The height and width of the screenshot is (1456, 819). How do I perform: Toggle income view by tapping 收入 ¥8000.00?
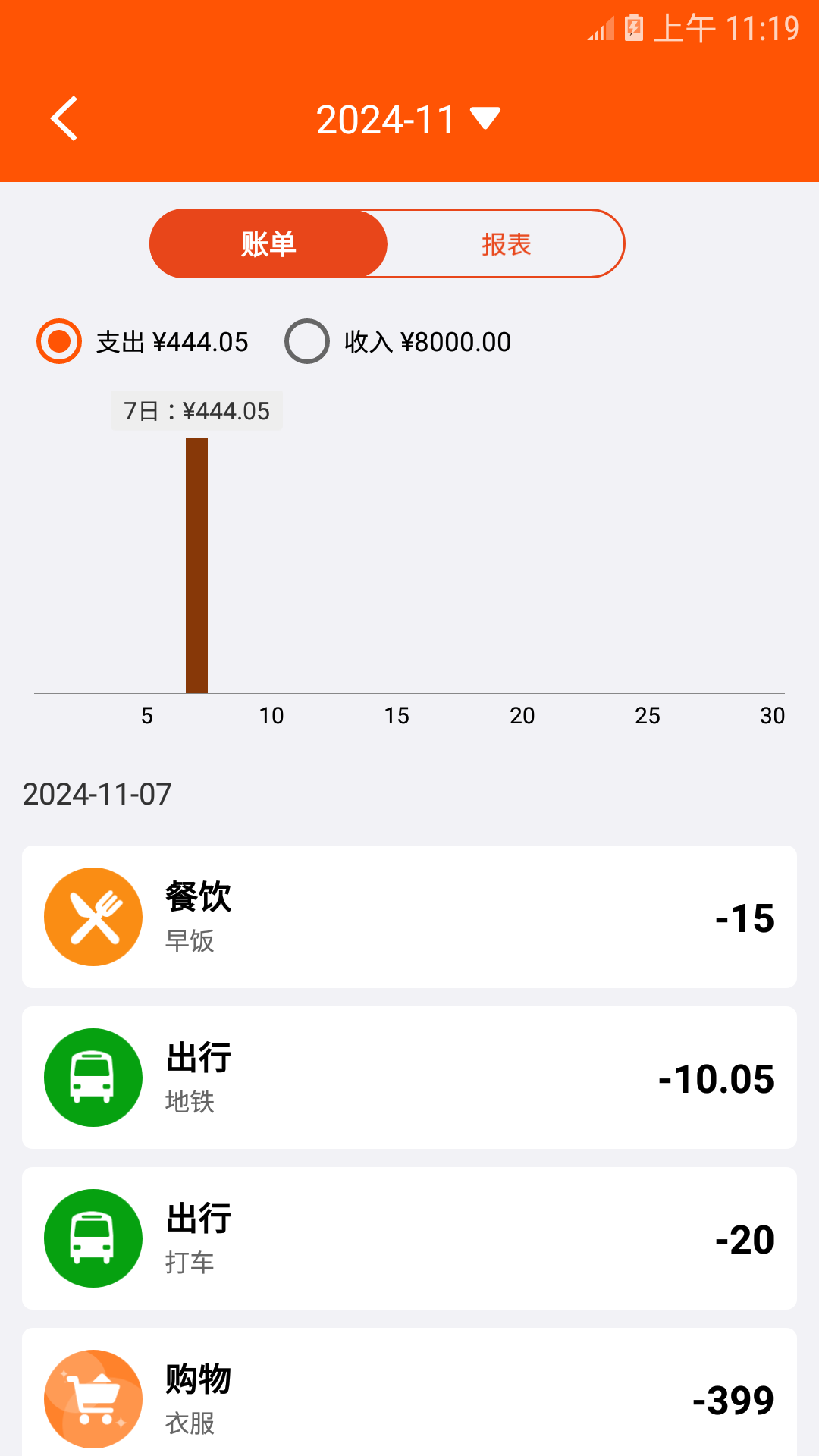(427, 342)
